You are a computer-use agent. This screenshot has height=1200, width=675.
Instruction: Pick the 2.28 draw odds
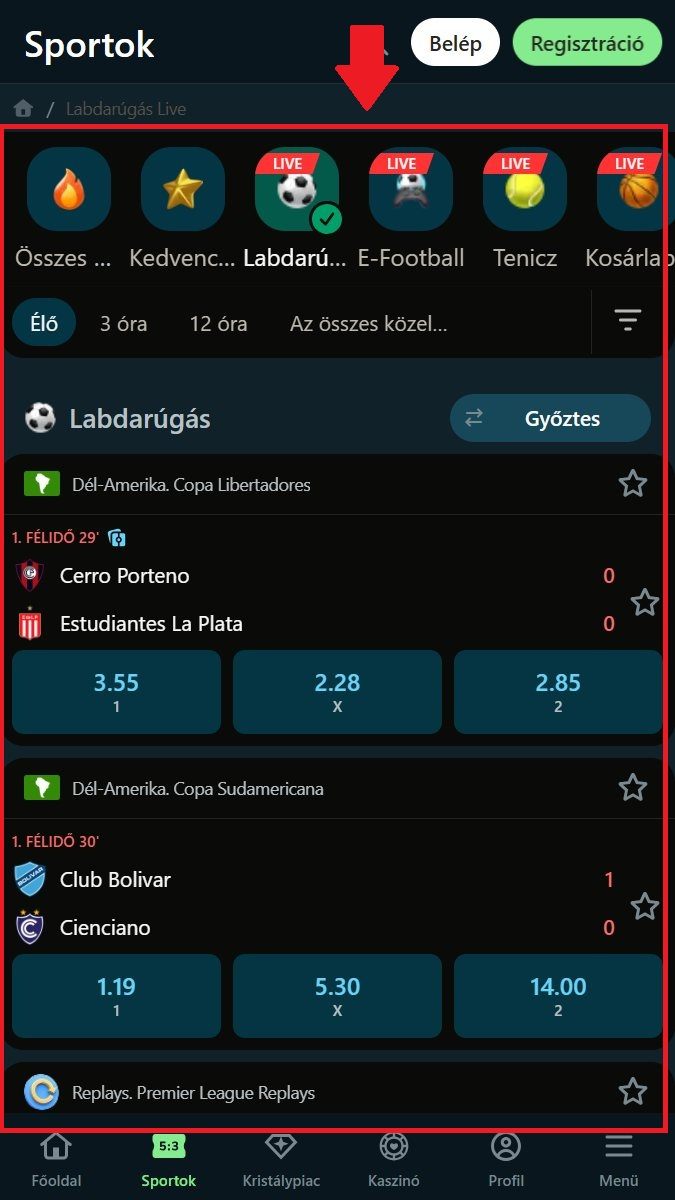click(337, 692)
